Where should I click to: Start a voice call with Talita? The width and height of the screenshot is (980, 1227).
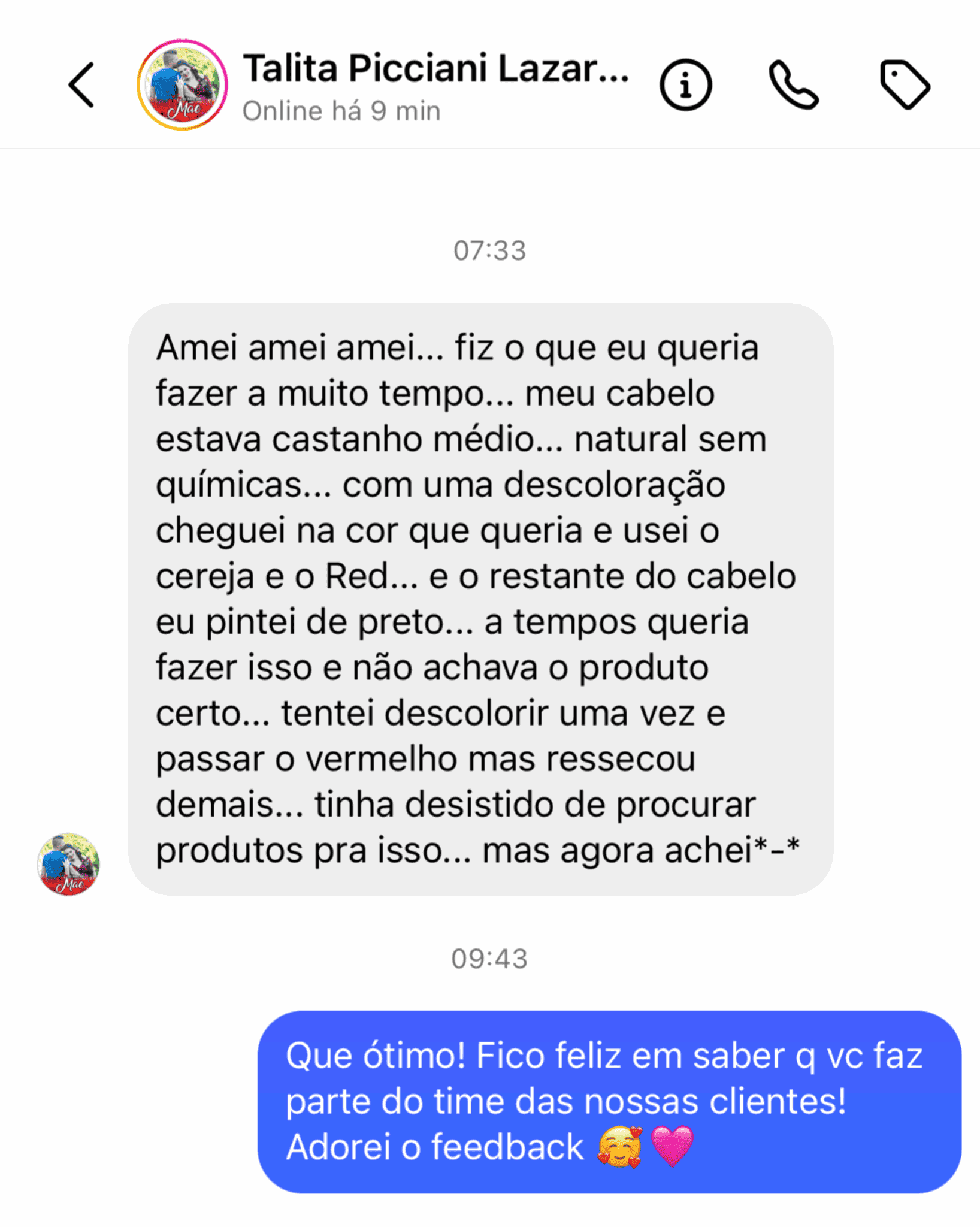(x=794, y=85)
